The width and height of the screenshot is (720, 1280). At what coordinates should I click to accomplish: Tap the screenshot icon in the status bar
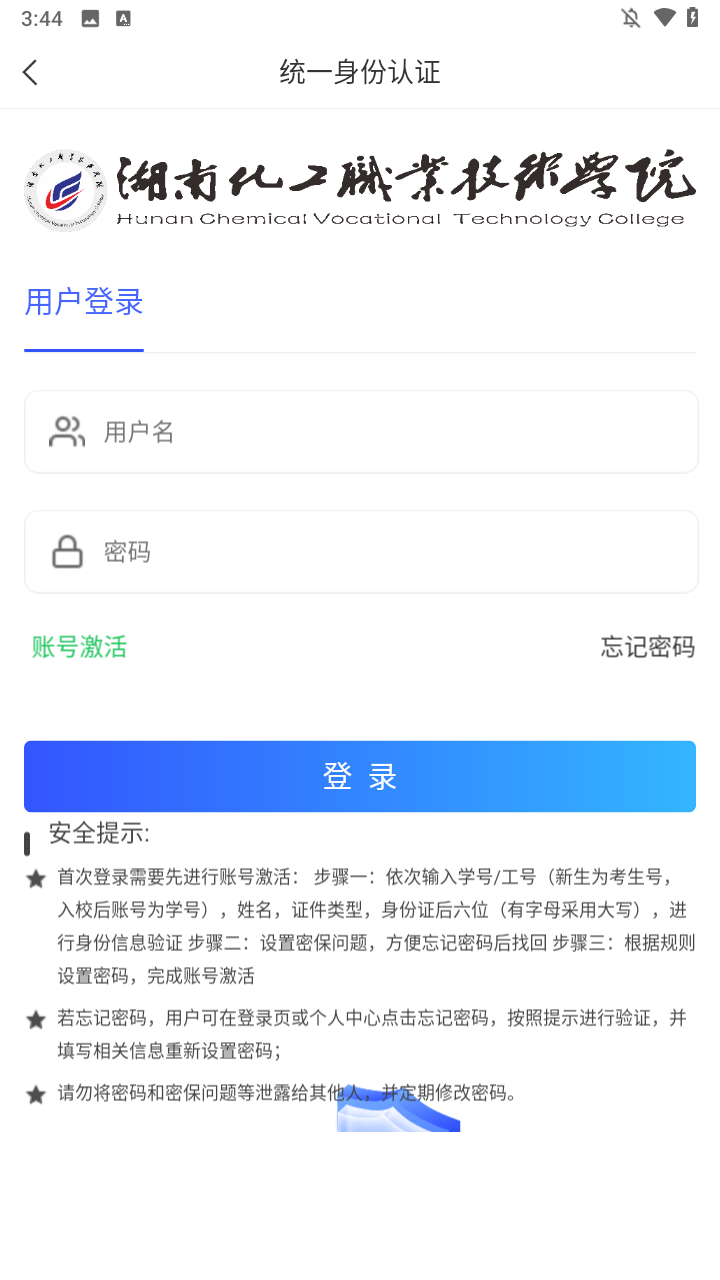(x=89, y=17)
